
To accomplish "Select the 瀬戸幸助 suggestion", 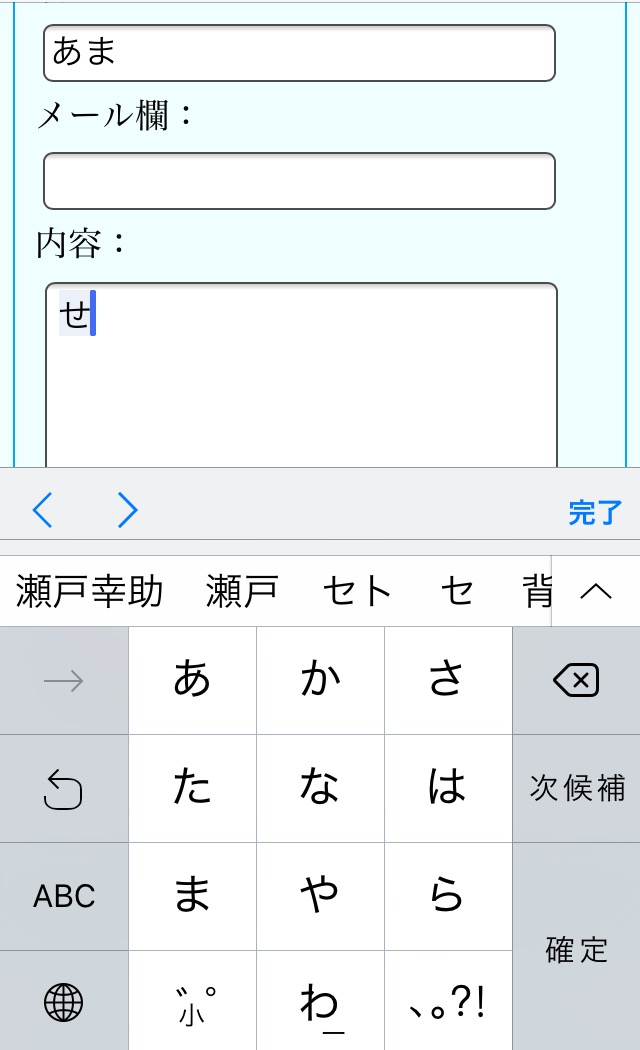I will coord(89,592).
